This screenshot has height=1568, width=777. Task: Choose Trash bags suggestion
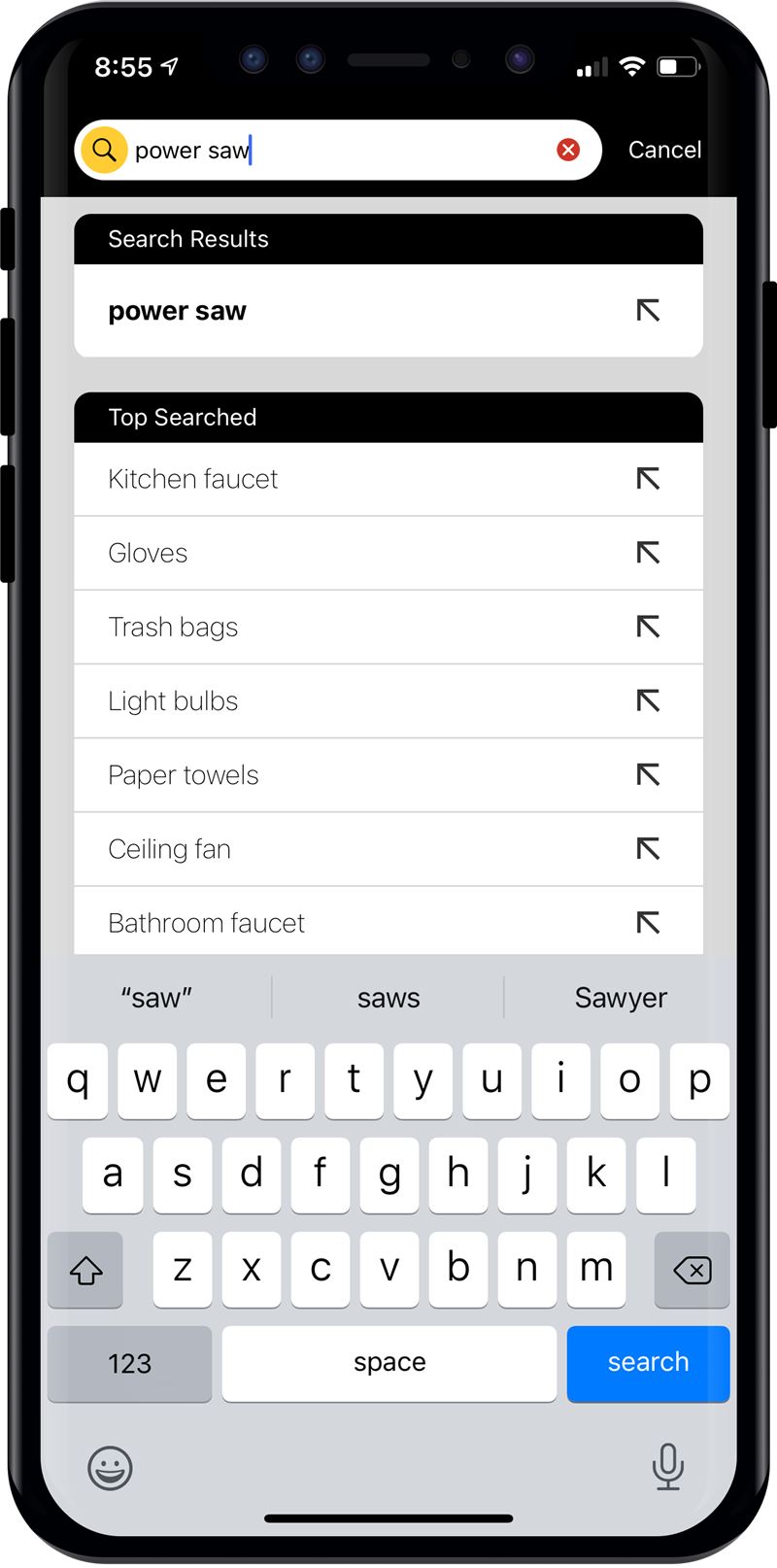coord(388,627)
